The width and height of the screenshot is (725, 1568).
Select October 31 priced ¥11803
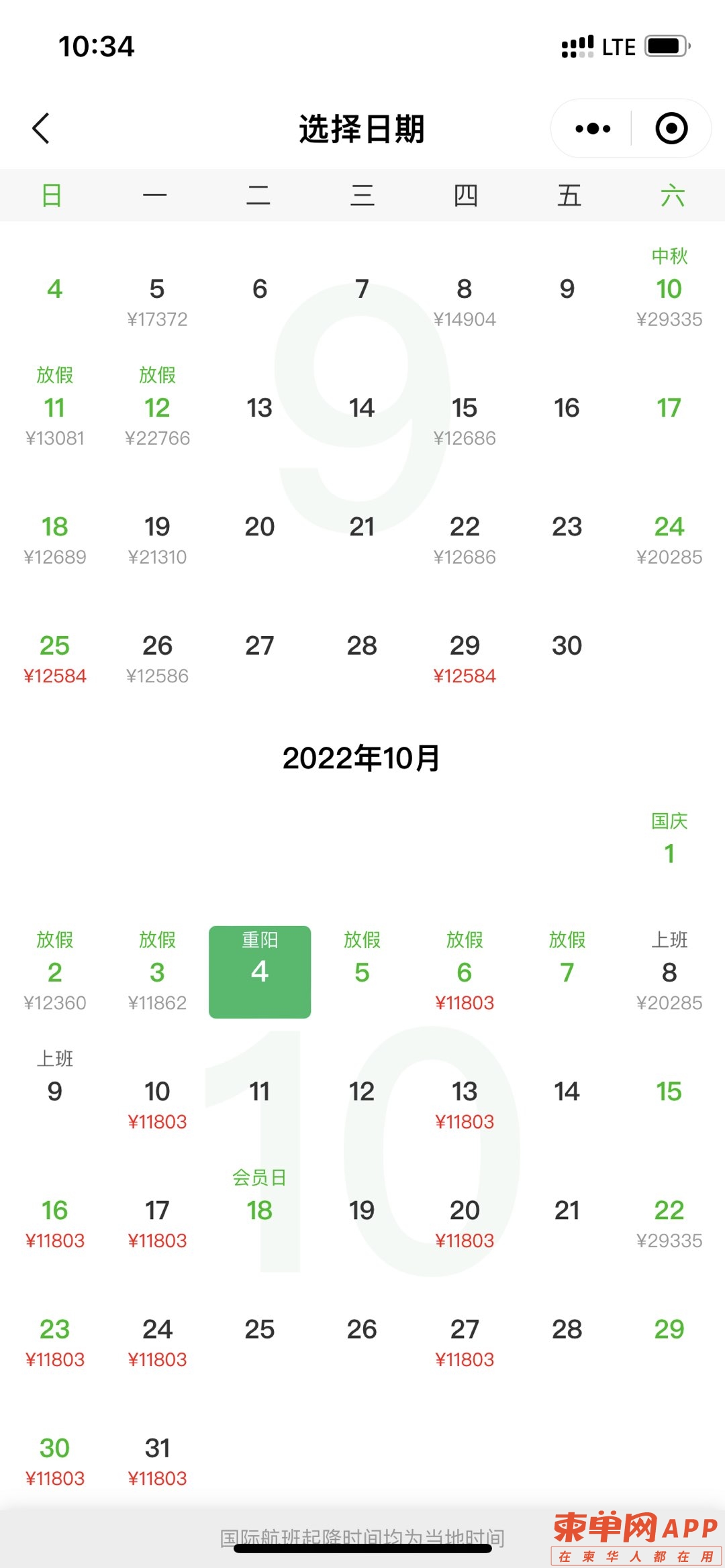pos(157,1460)
